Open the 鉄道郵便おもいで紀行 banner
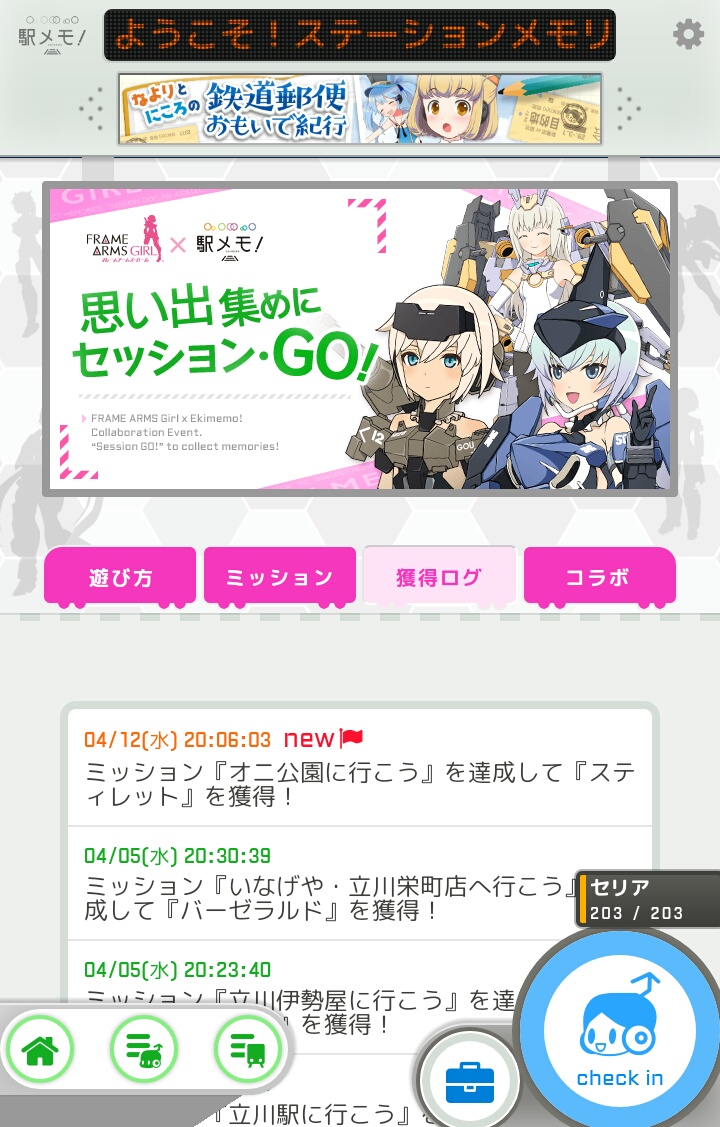This screenshot has width=720, height=1127. tap(360, 109)
